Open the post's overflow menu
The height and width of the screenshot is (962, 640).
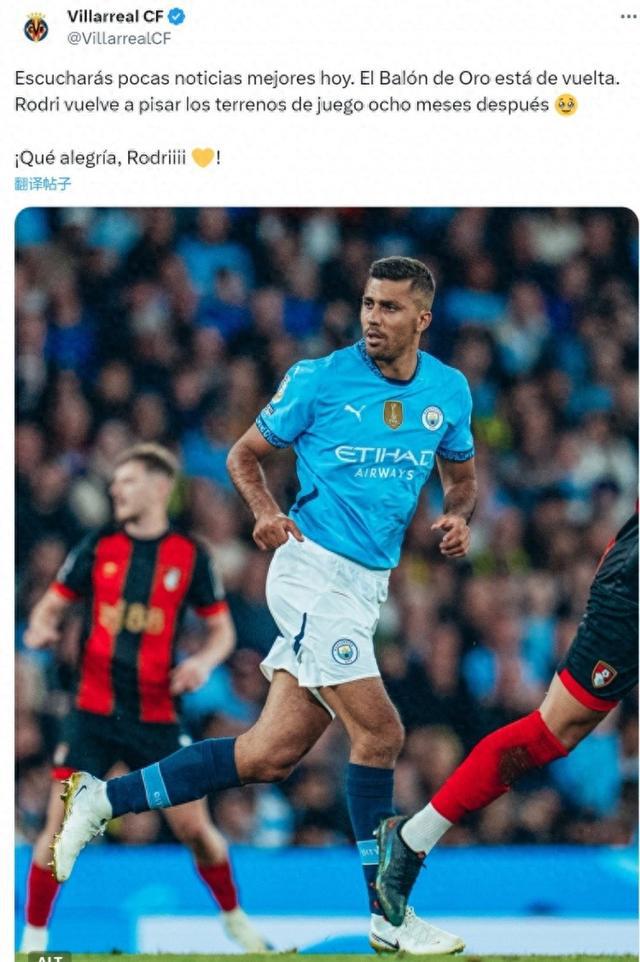[x=627, y=17]
